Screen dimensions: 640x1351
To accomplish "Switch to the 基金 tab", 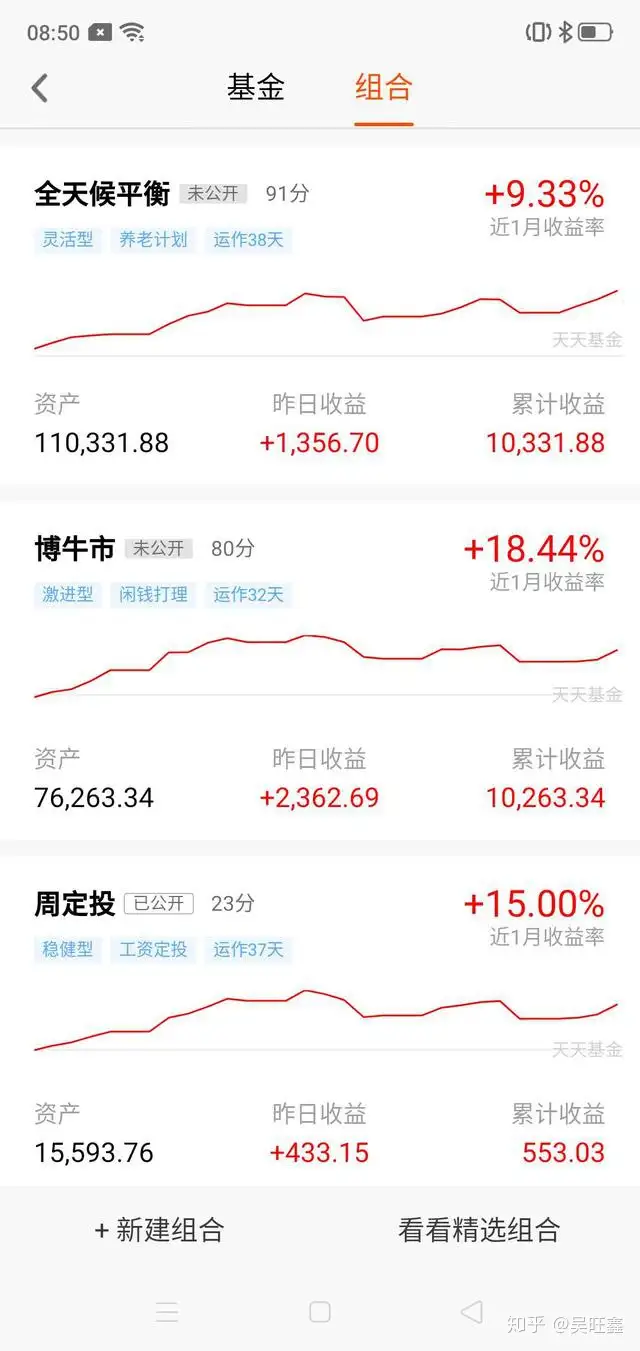I will pyautogui.click(x=256, y=87).
